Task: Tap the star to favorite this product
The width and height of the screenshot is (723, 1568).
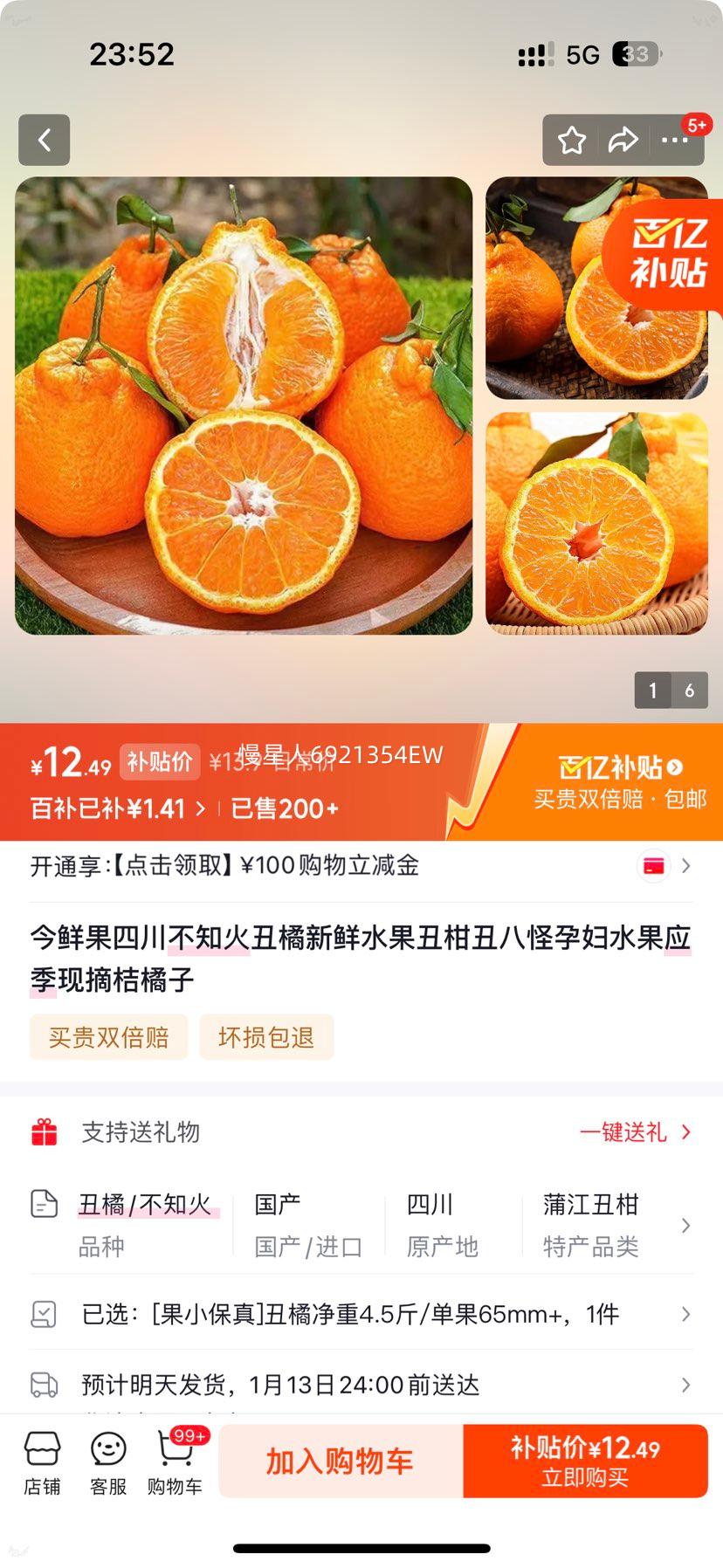Action: coord(572,140)
